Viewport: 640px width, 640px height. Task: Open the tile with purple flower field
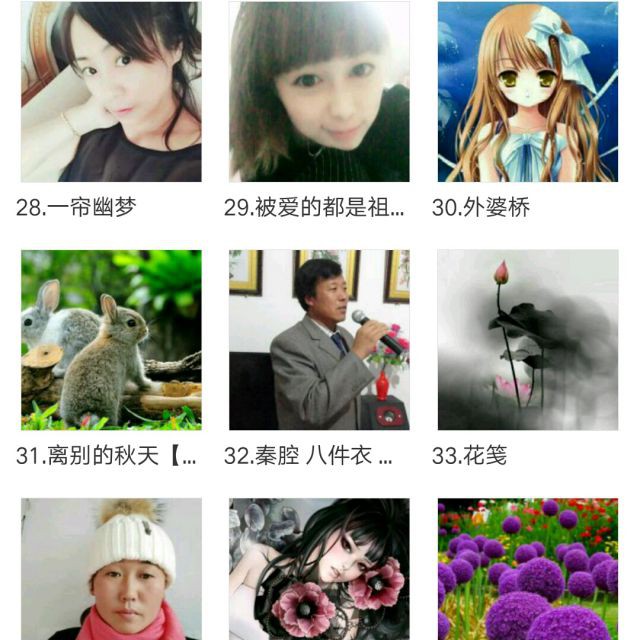point(527,569)
